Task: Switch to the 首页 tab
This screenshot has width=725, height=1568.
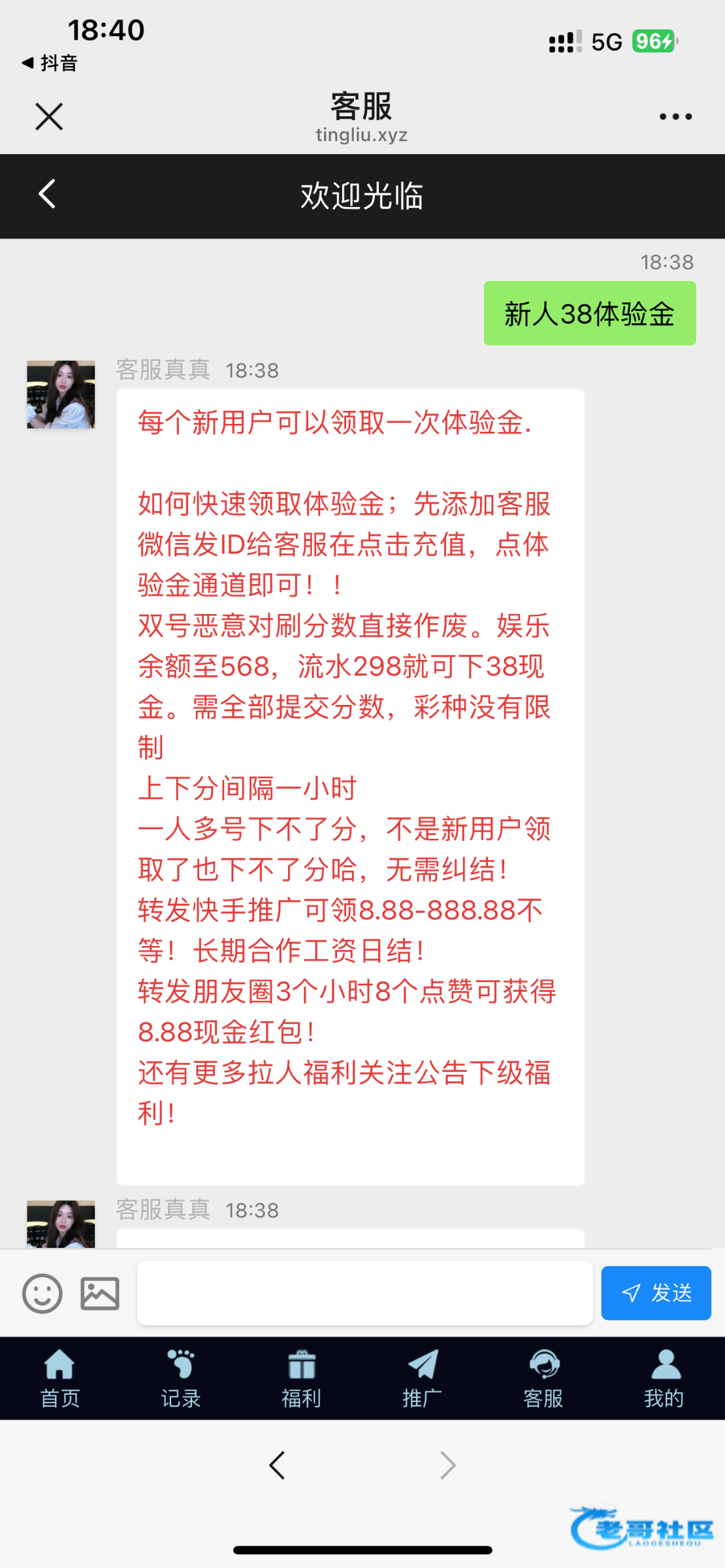Action: pyautogui.click(x=60, y=1379)
